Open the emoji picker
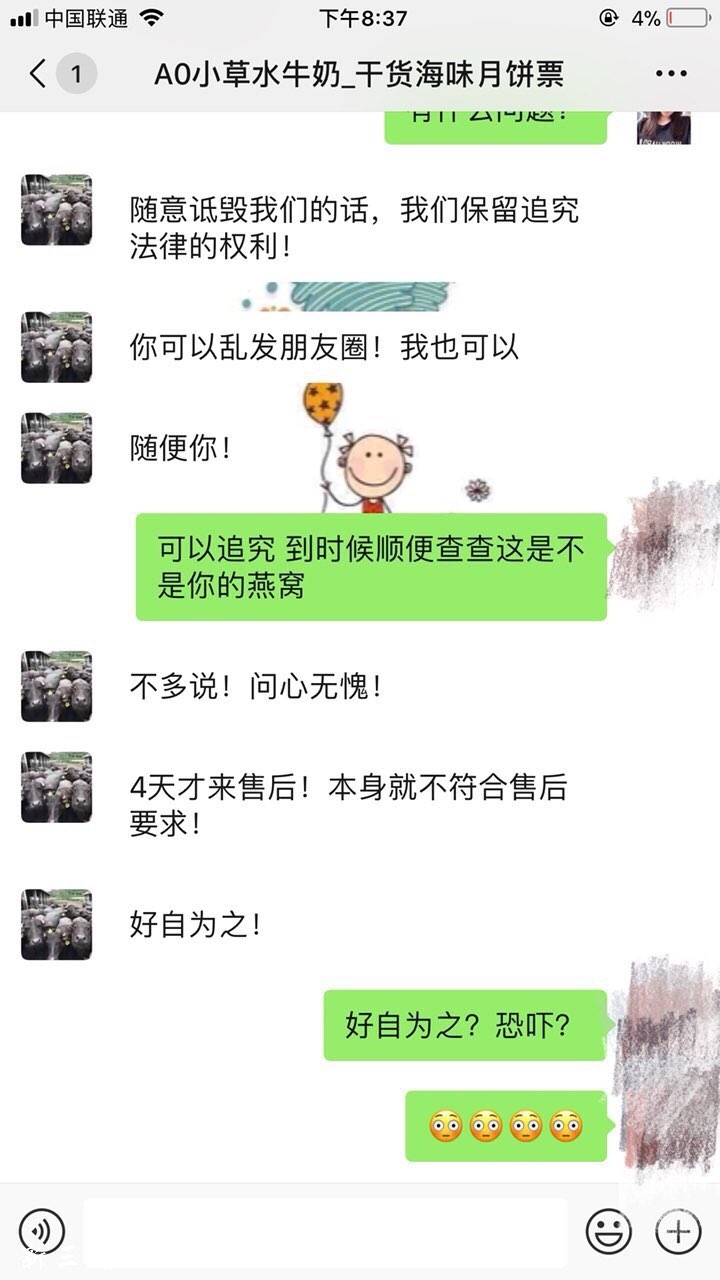The height and width of the screenshot is (1280, 720). (608, 1231)
